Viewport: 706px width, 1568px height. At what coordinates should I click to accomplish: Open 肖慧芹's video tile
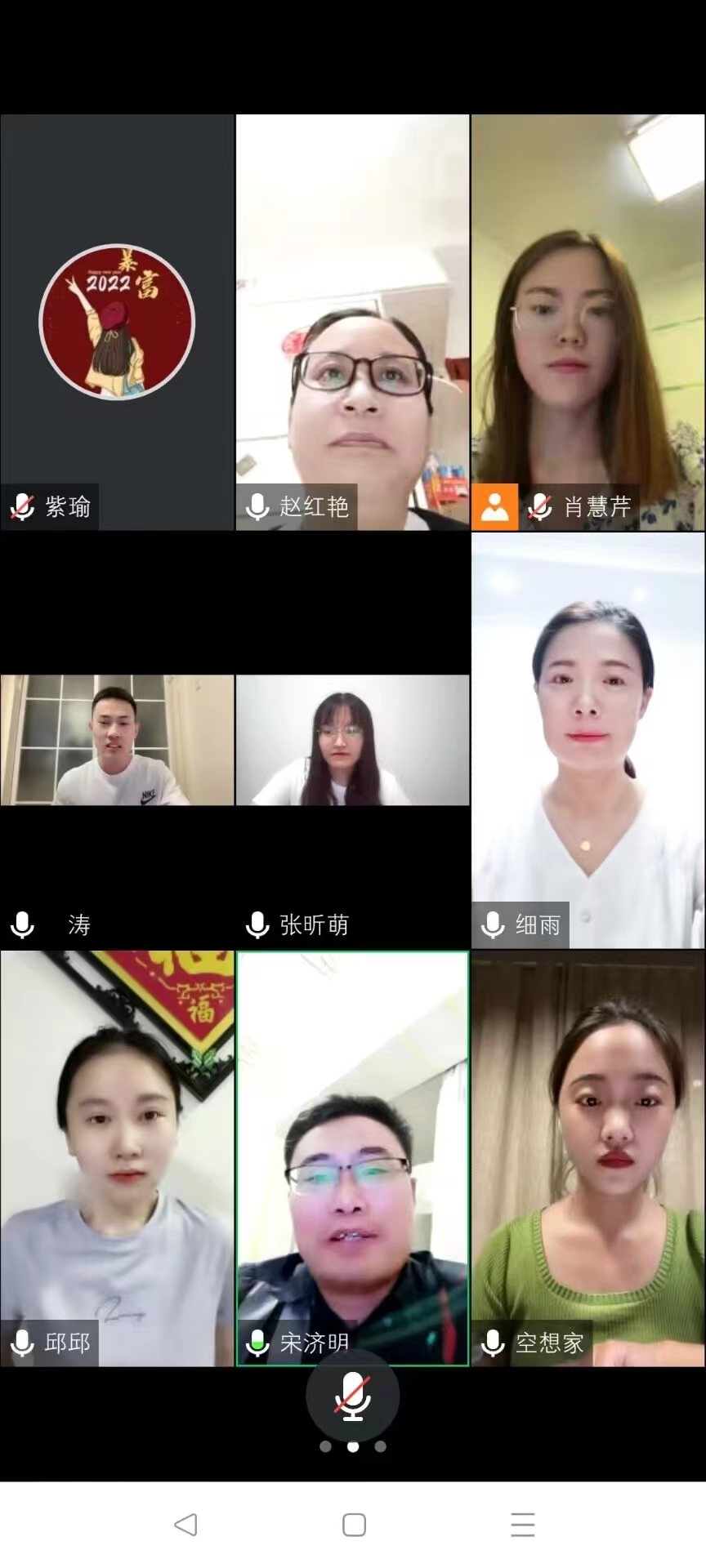tap(588, 323)
